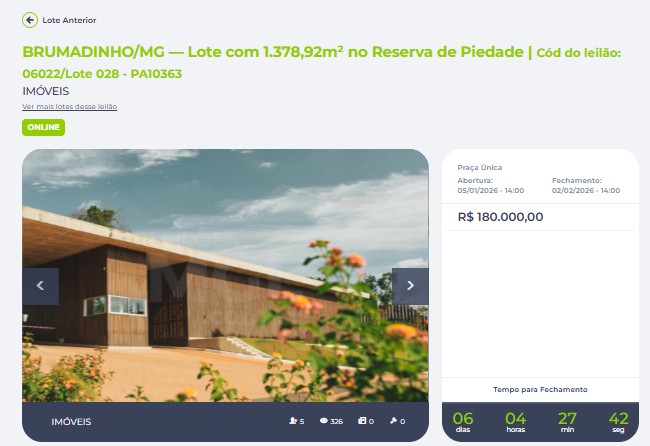
Task: Go back to Lote Anterior
Action: pyautogui.click(x=60, y=20)
